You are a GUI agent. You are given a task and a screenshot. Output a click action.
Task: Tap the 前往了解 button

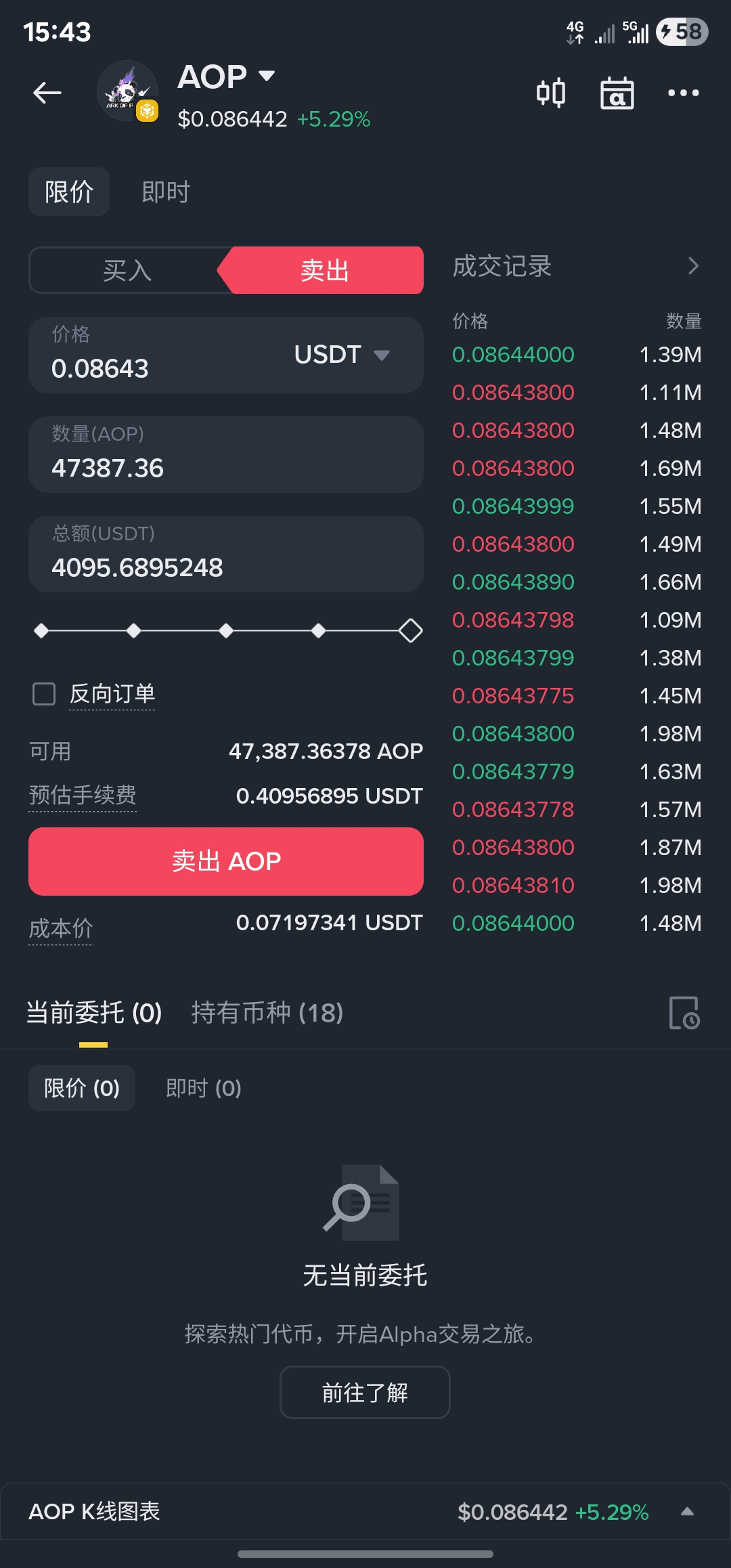click(x=365, y=1393)
